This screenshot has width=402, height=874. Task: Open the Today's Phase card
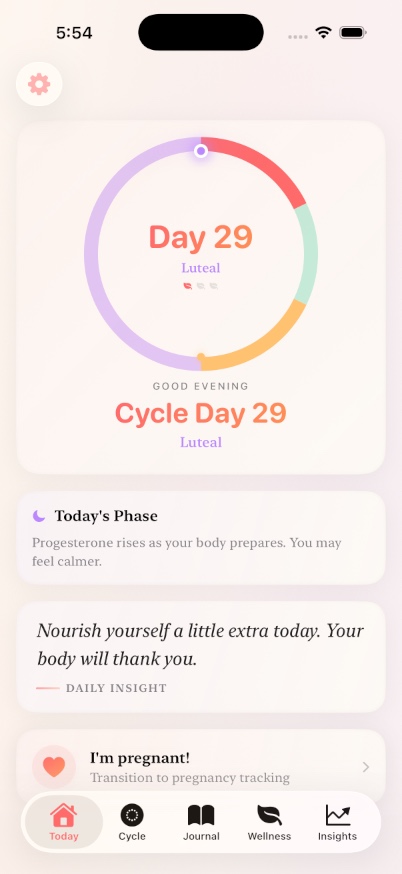[201, 537]
